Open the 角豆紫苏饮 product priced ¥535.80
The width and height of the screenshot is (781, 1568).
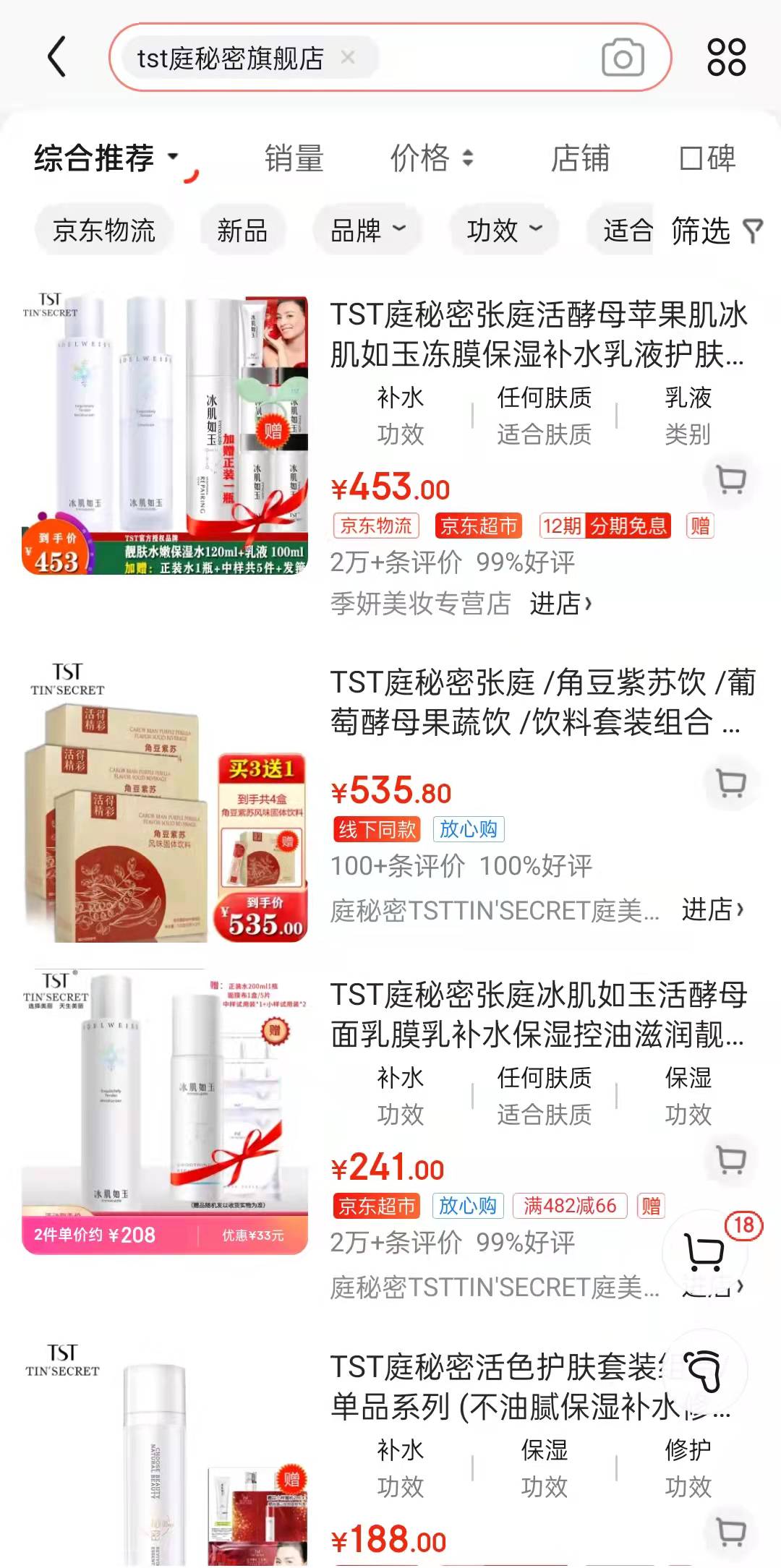pos(542,702)
